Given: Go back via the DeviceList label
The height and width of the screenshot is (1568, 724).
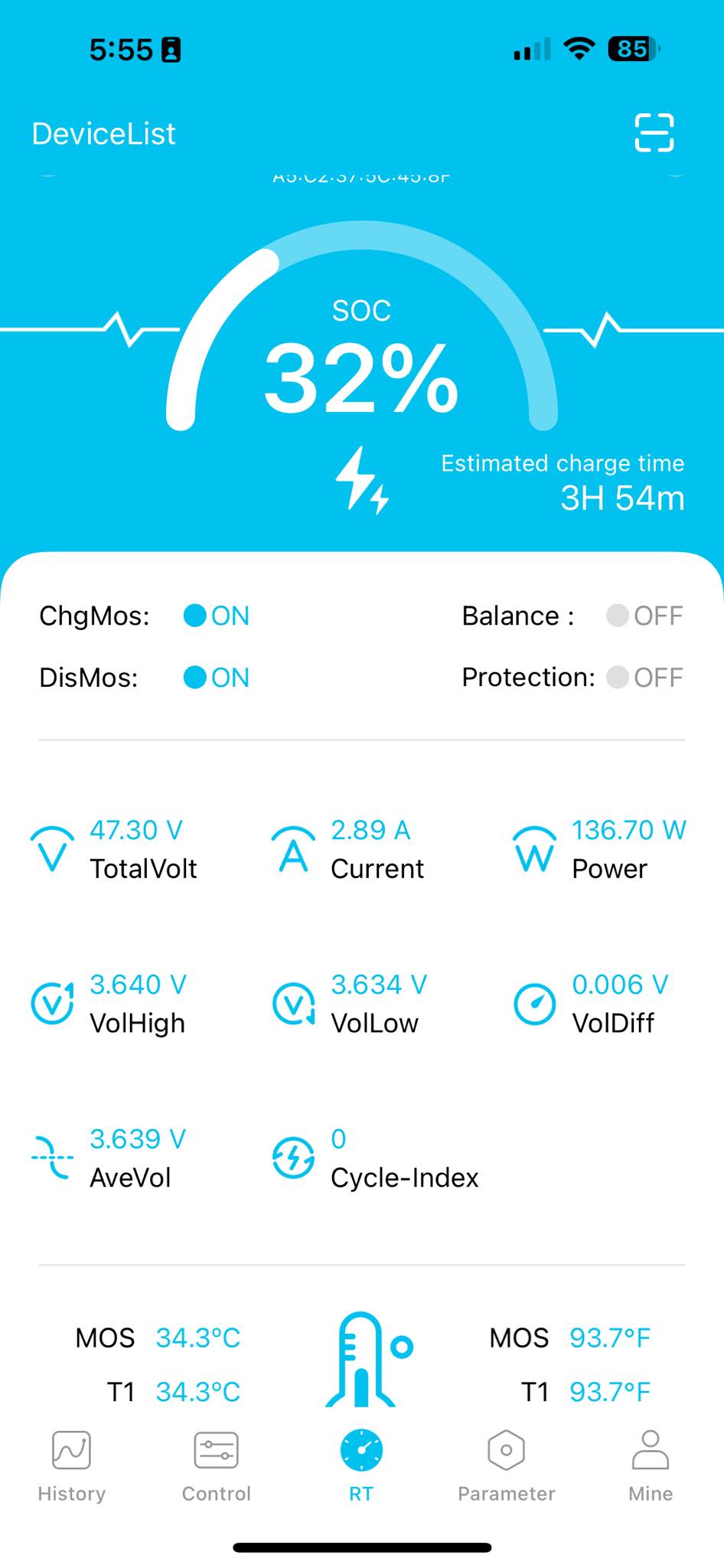Looking at the screenshot, I should [x=104, y=132].
